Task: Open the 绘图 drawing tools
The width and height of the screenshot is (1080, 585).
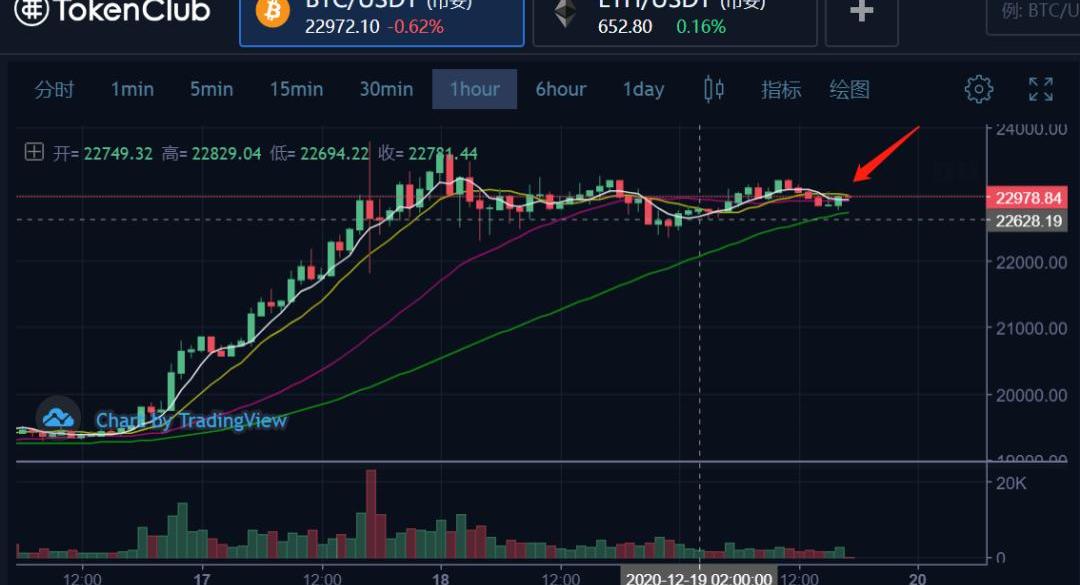Action: (x=849, y=90)
